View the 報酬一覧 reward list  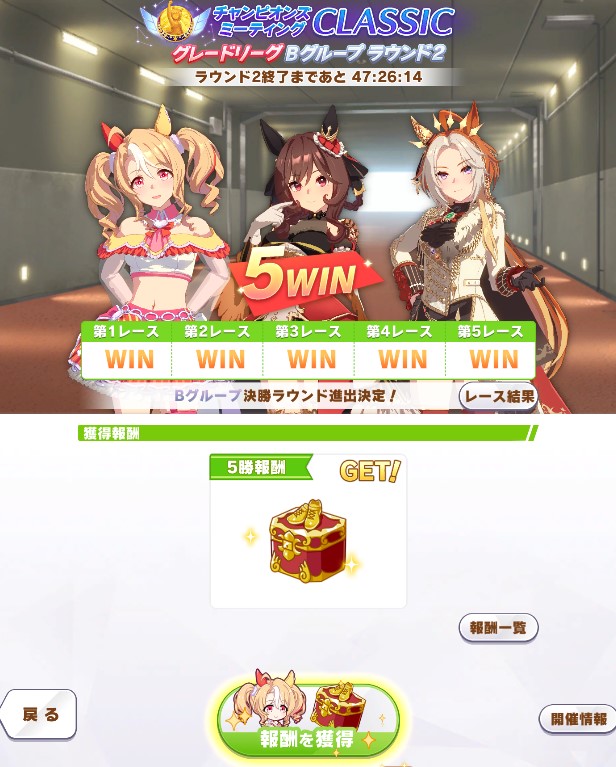[x=498, y=628]
